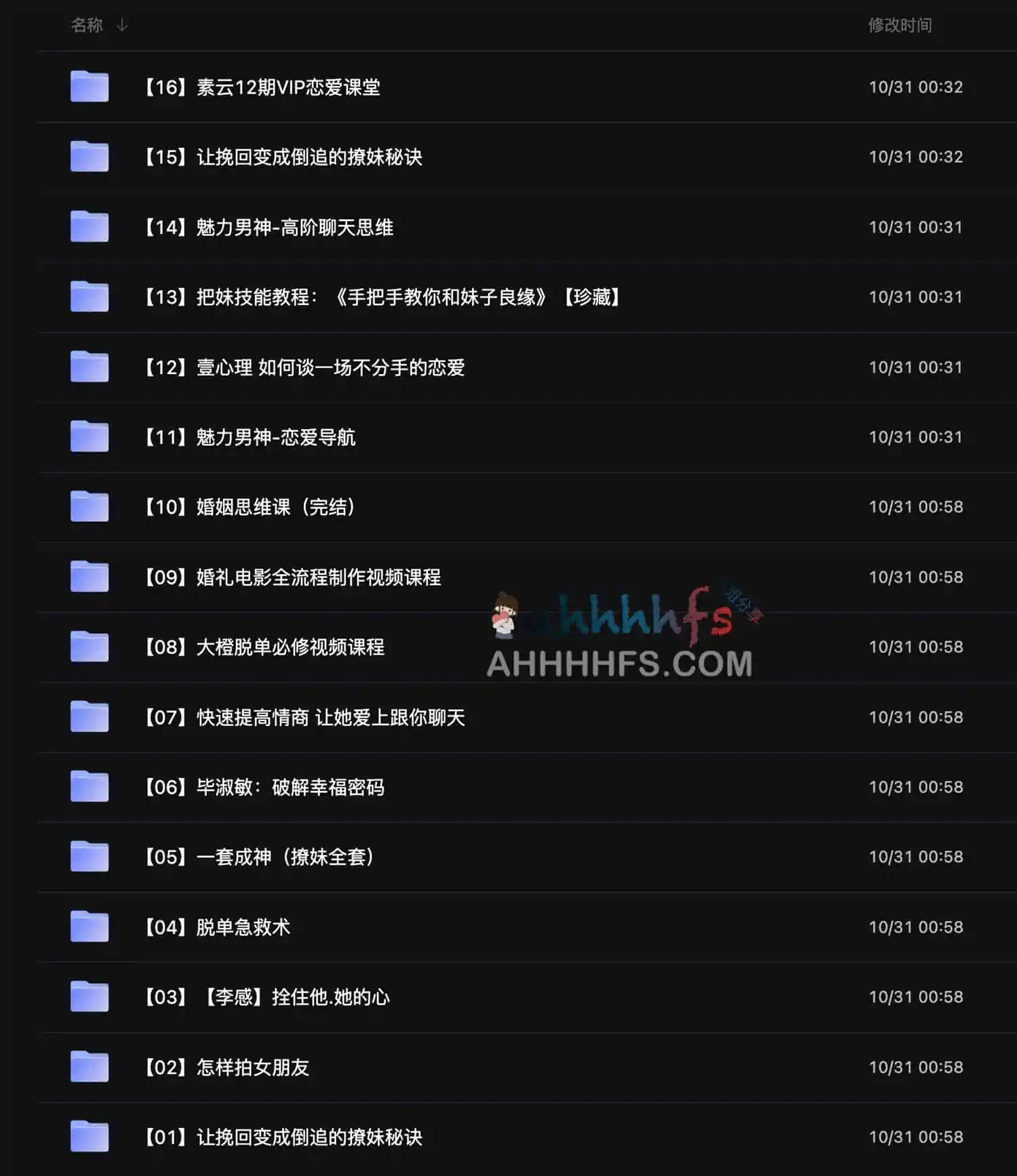
Task: Open folder 【07】快速提高情商
Action: point(304,717)
